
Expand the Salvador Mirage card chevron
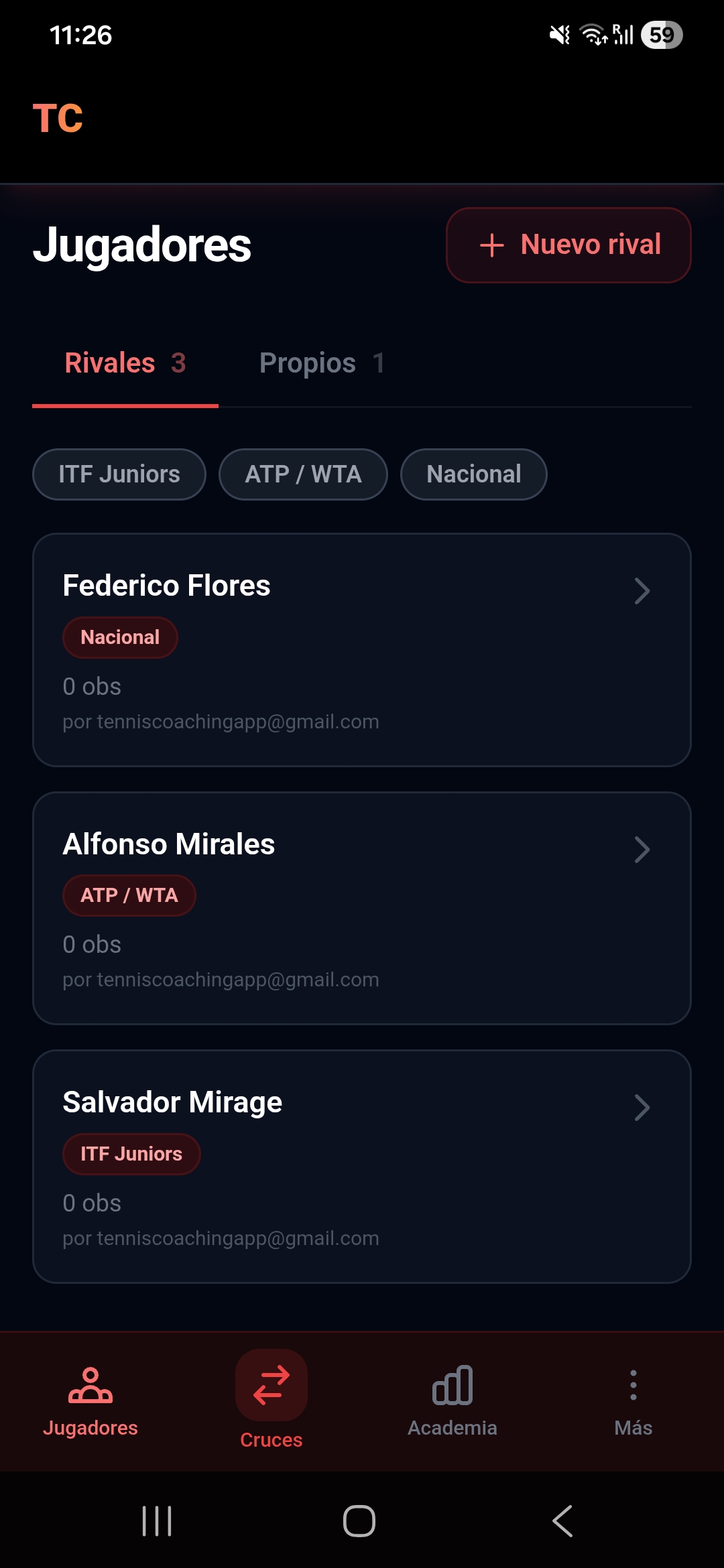[x=642, y=1108]
